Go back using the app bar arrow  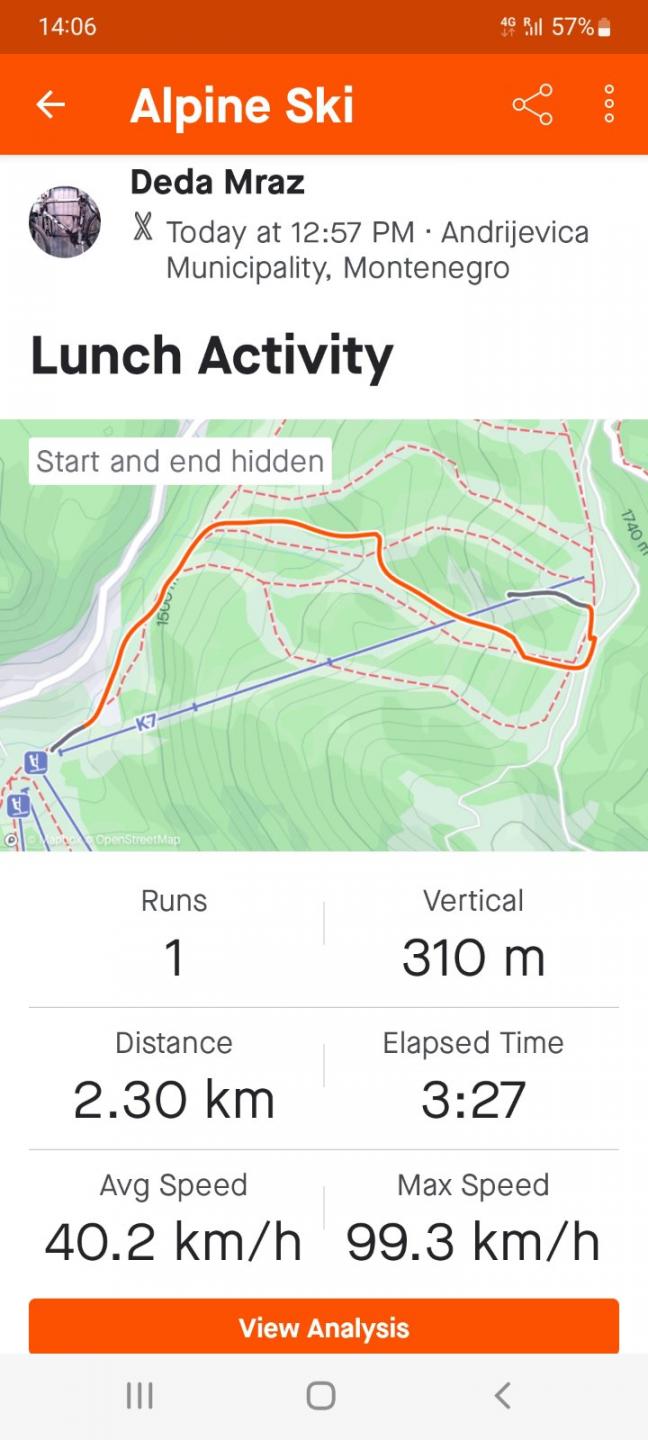[50, 104]
